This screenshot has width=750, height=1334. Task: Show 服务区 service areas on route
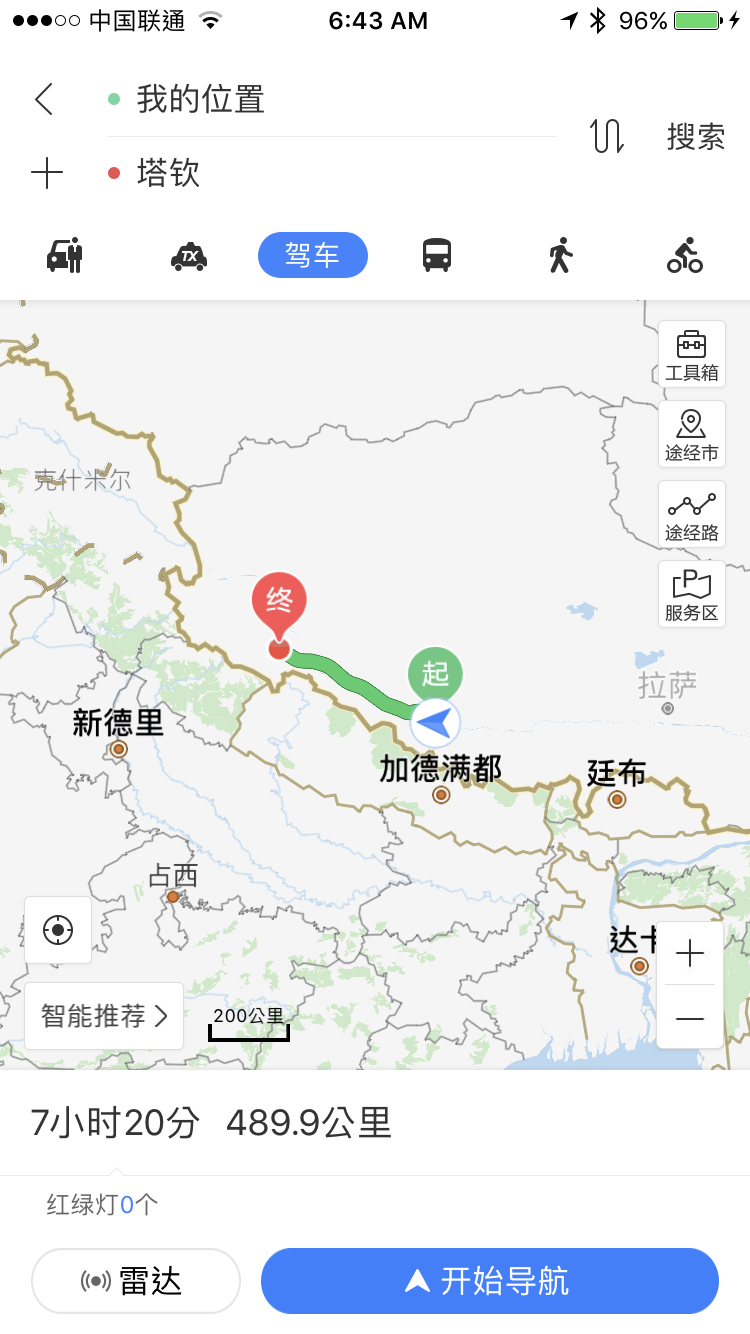click(692, 595)
